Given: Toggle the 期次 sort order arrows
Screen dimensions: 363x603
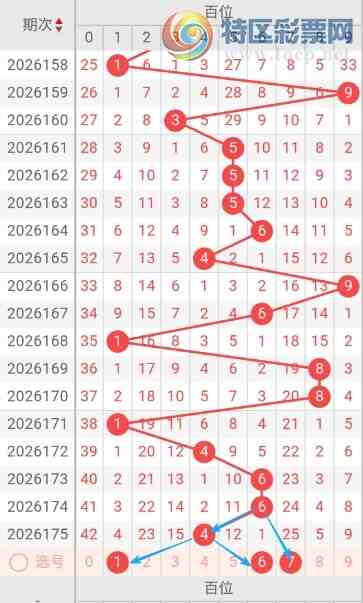Looking at the screenshot, I should point(59,25).
